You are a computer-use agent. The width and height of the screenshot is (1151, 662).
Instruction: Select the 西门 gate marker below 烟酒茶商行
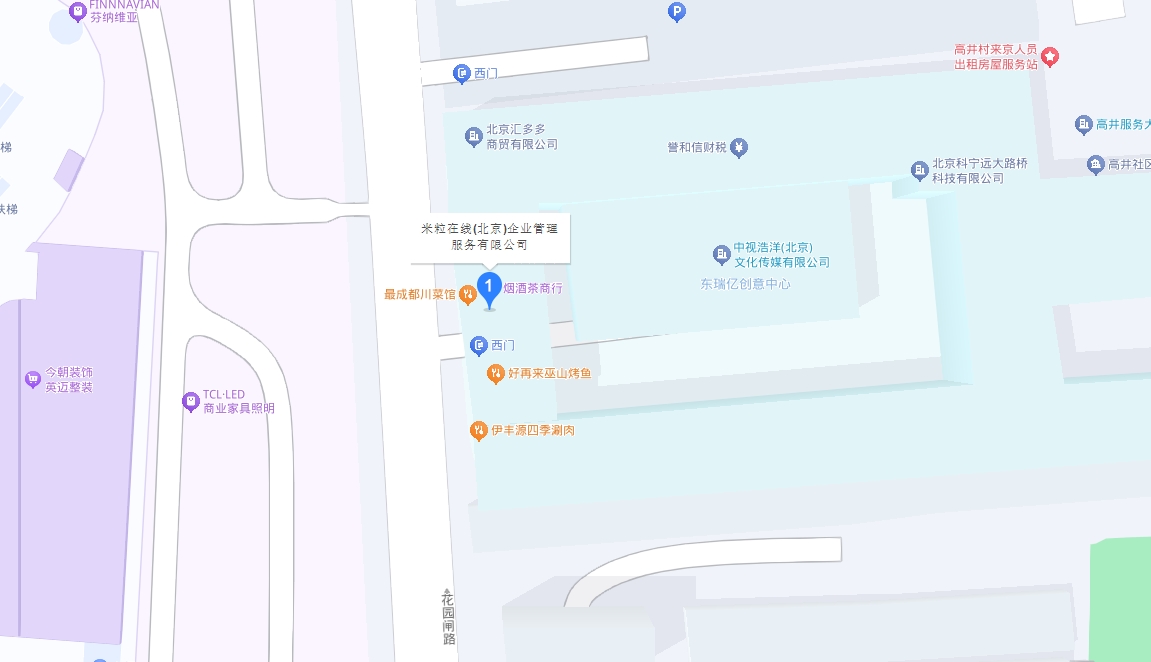pyautogui.click(x=479, y=346)
